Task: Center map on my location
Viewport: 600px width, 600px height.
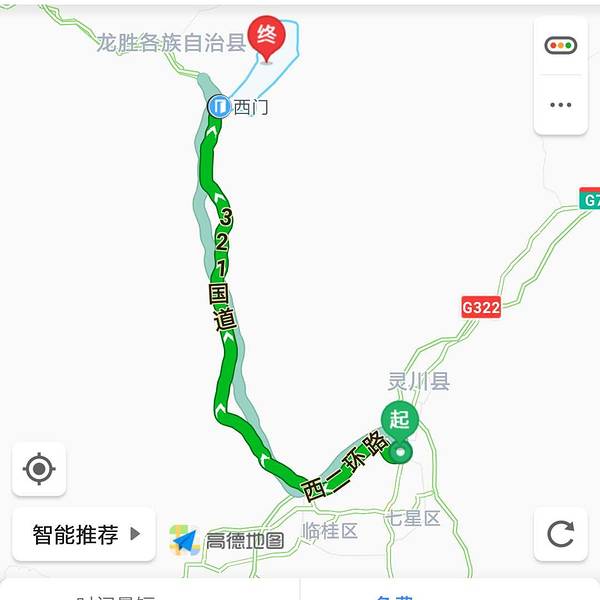Action: [x=39, y=468]
